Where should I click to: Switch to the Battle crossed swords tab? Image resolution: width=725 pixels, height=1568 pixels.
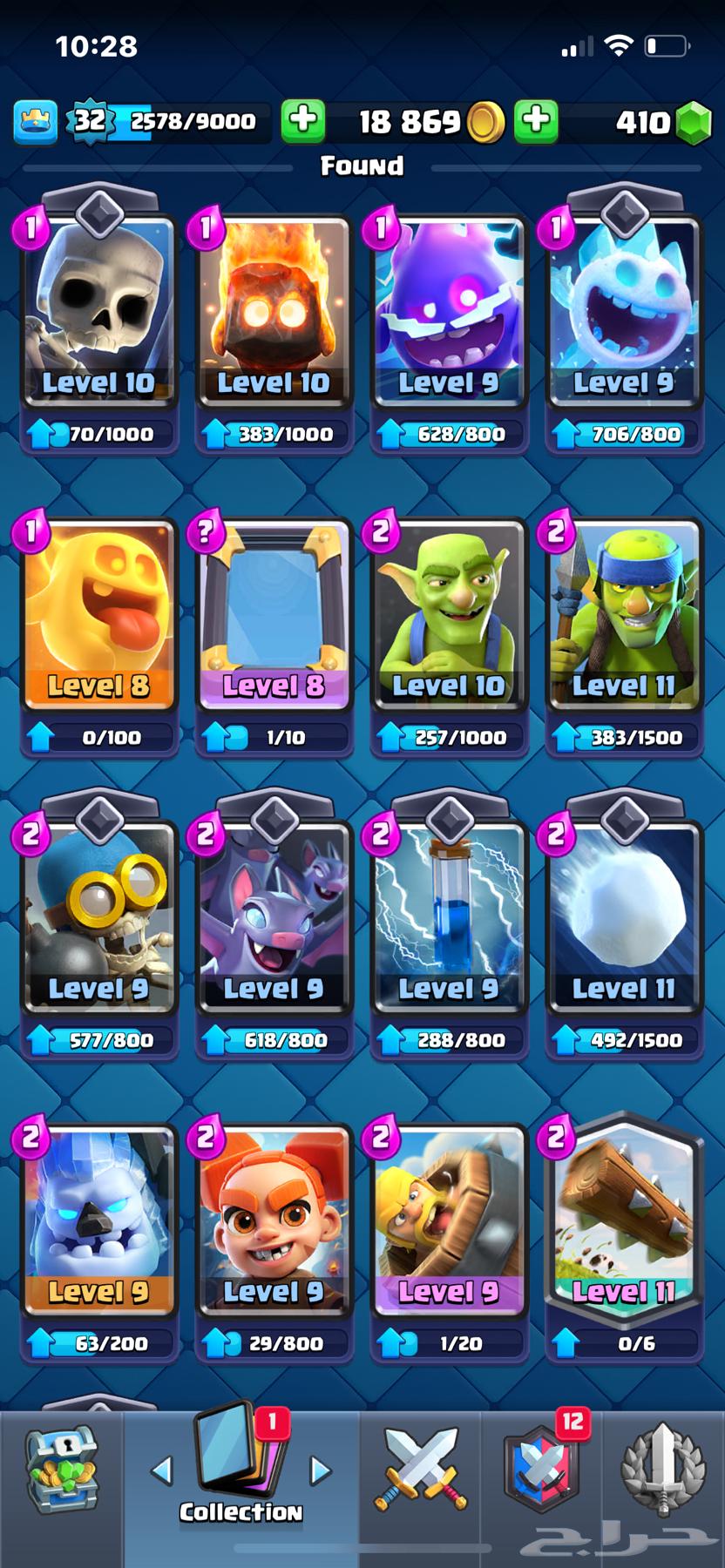click(x=421, y=1470)
